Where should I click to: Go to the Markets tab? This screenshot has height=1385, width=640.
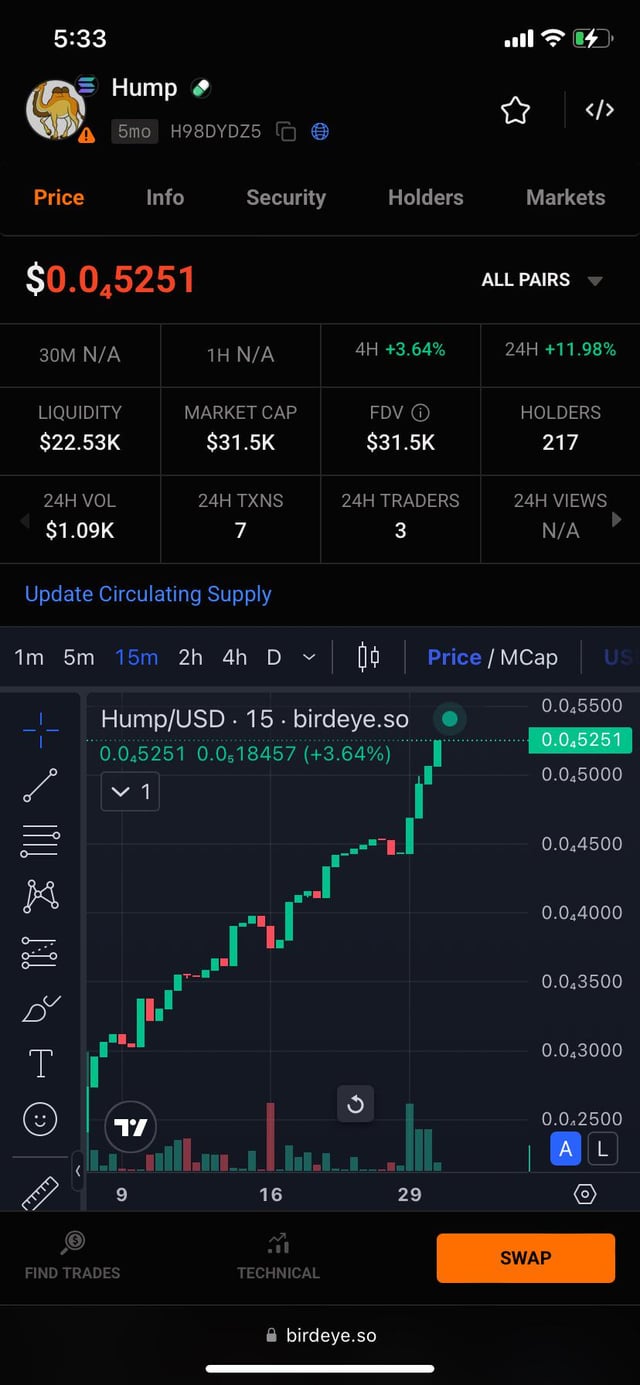click(x=565, y=197)
